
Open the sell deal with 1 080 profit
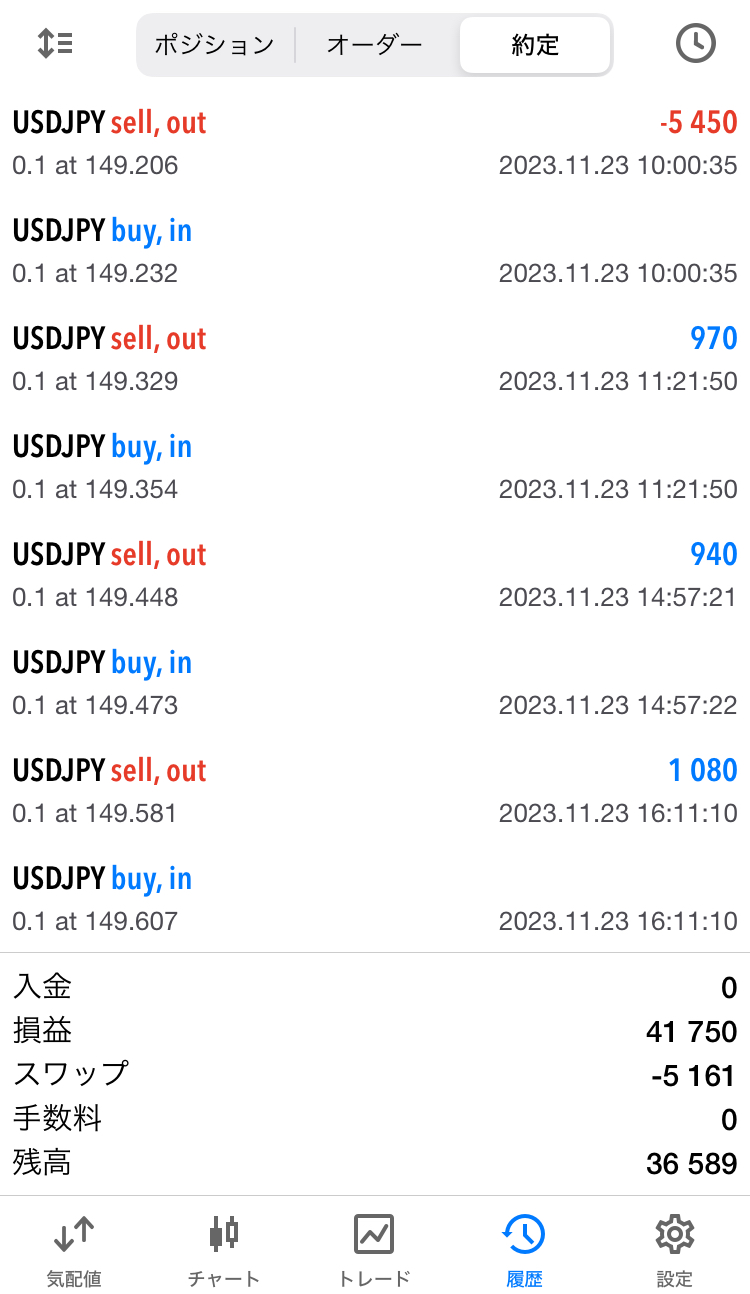(375, 791)
